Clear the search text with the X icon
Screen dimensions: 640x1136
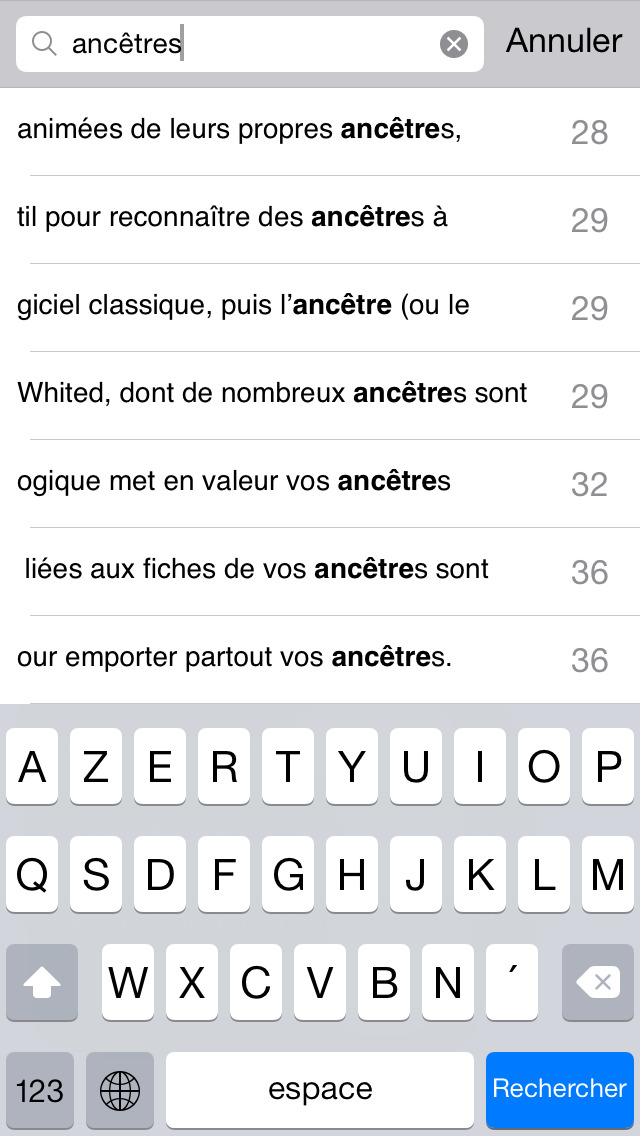coord(454,44)
